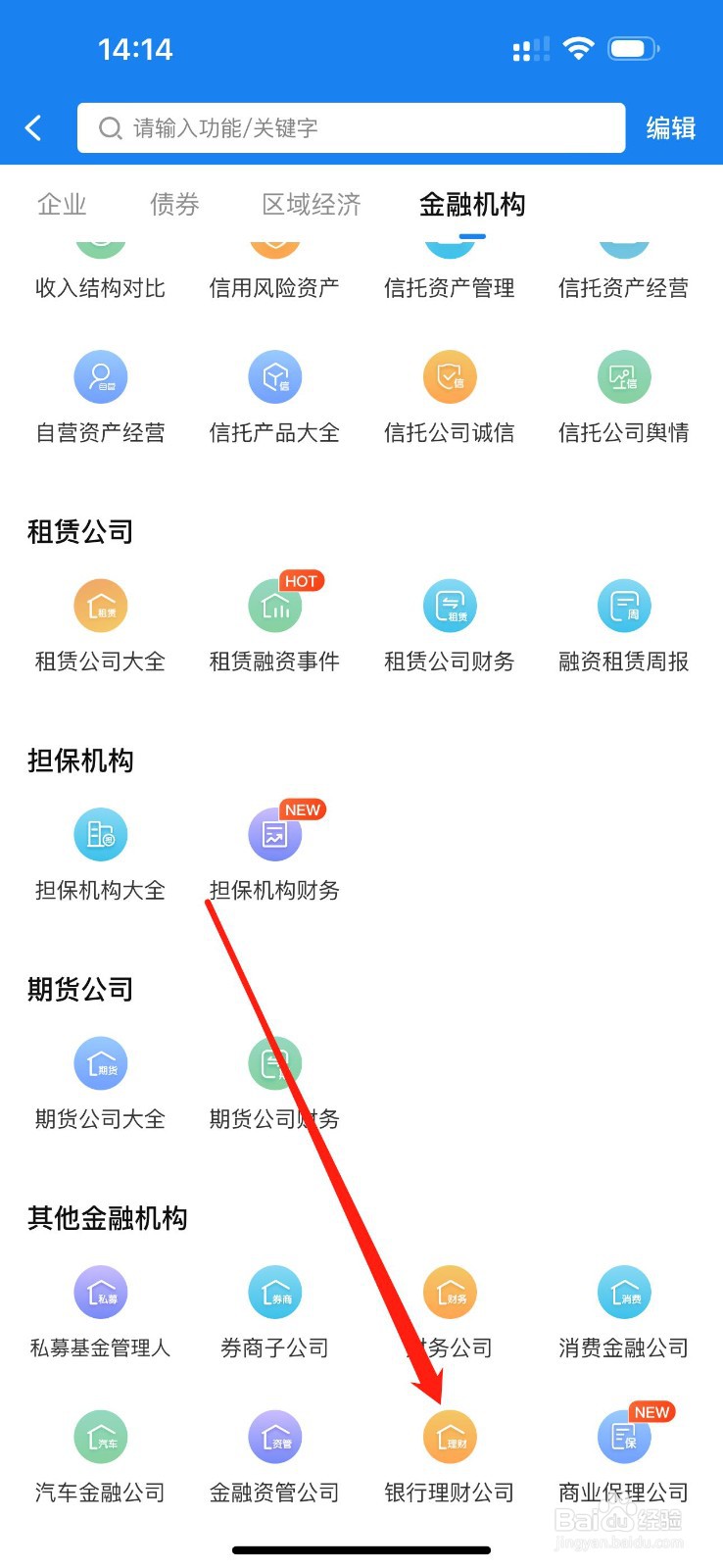Click the 编辑 button
Image resolution: width=723 pixels, height=1568 pixels.
(670, 127)
